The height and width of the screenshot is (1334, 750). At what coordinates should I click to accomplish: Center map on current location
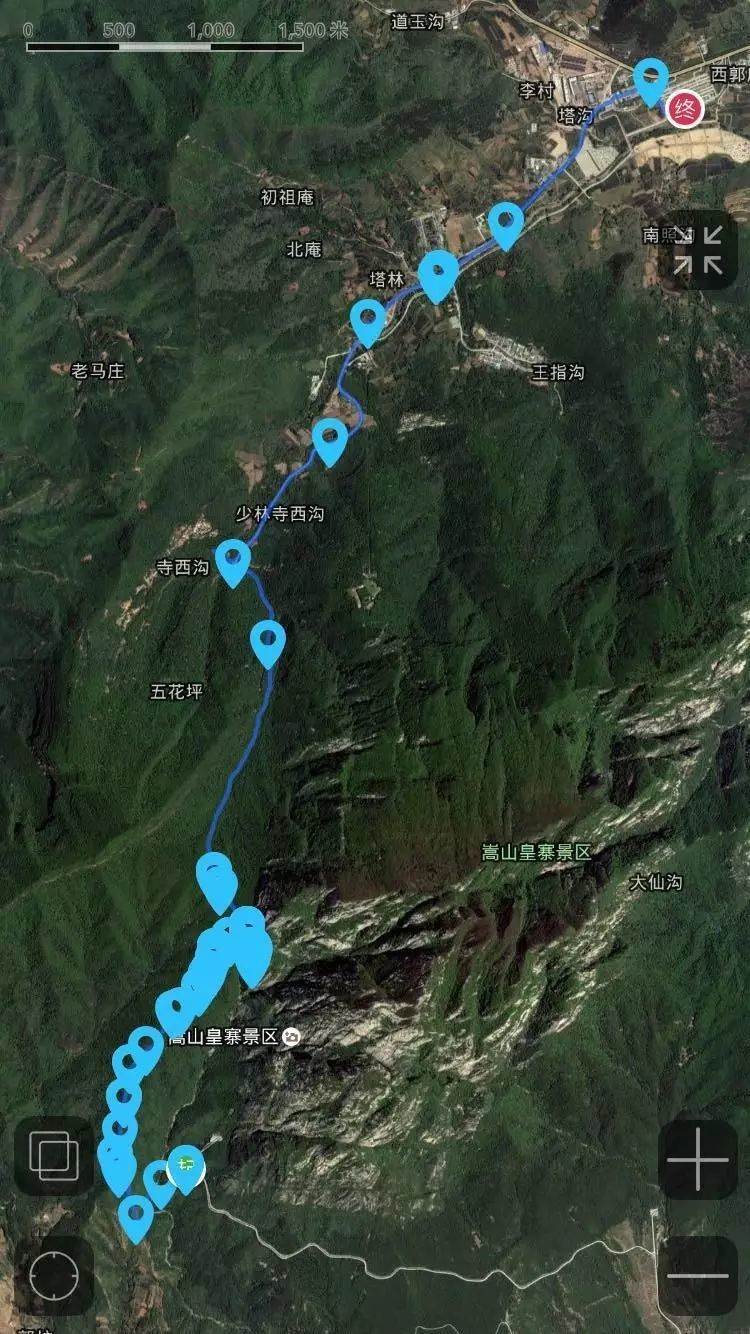tap(54, 1276)
